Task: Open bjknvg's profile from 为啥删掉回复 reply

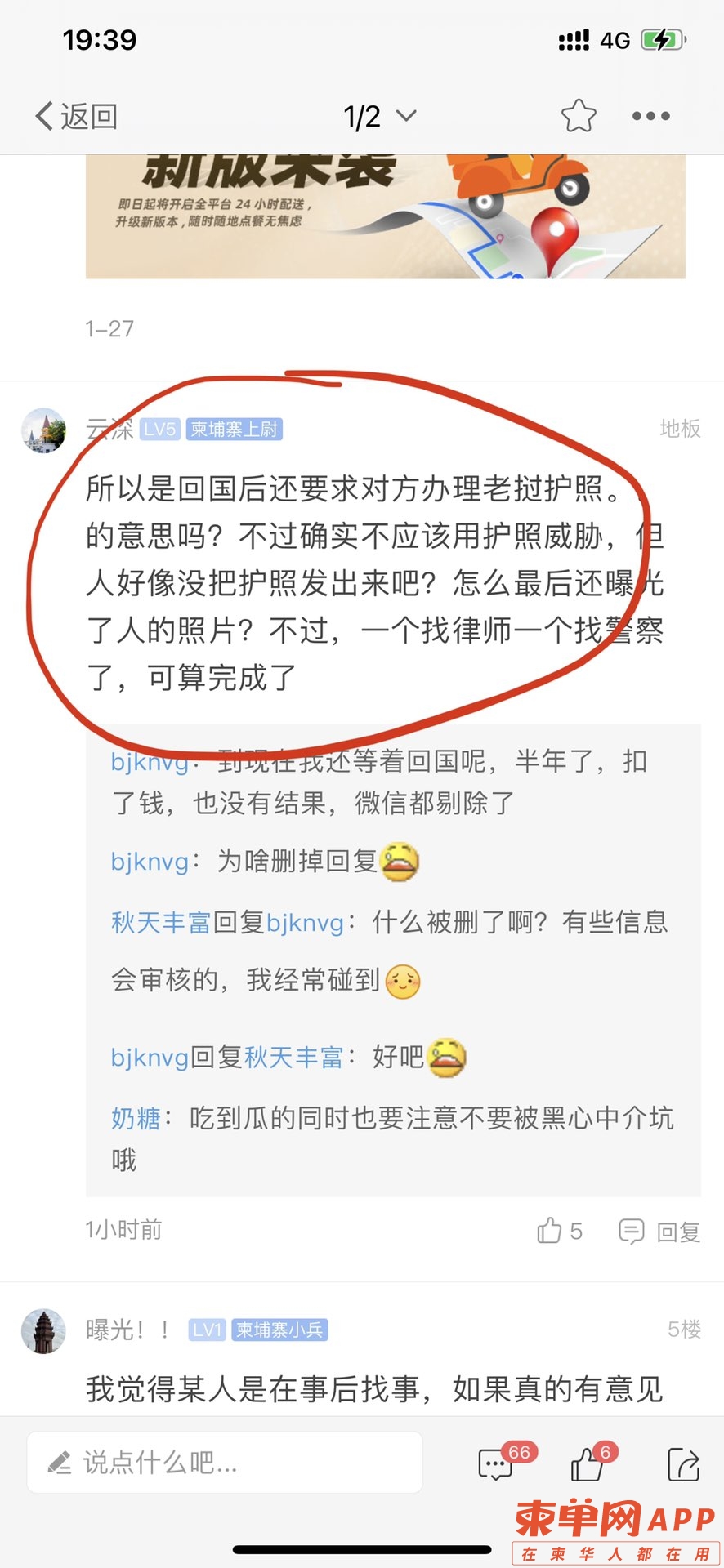Action: [x=150, y=862]
